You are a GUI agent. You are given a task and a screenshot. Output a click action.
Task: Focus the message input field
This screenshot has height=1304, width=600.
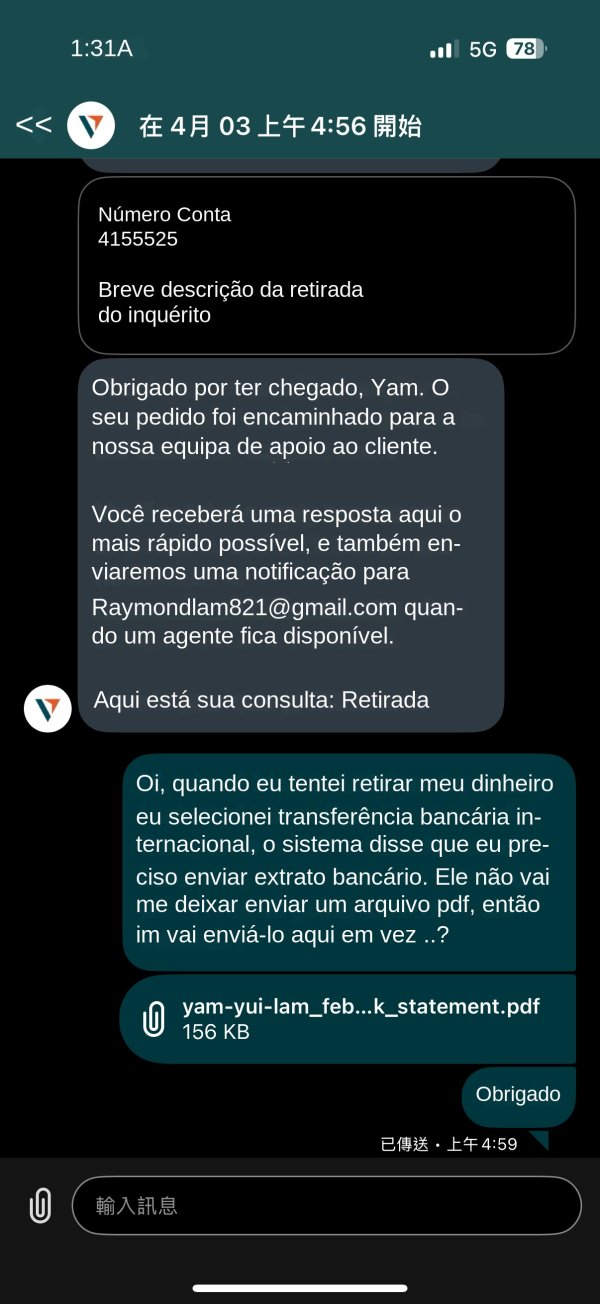coord(326,1205)
